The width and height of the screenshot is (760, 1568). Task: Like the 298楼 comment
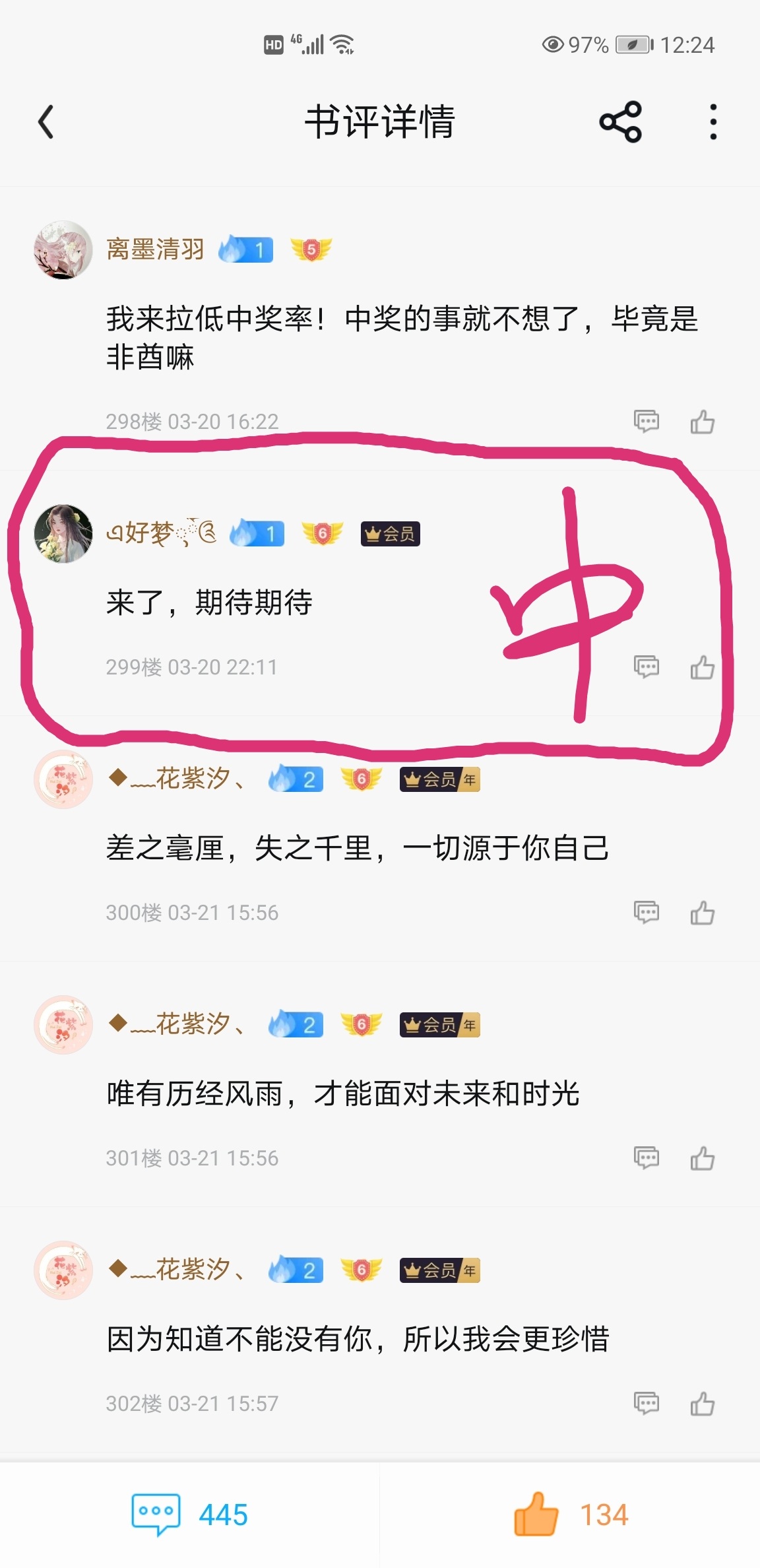(x=703, y=421)
